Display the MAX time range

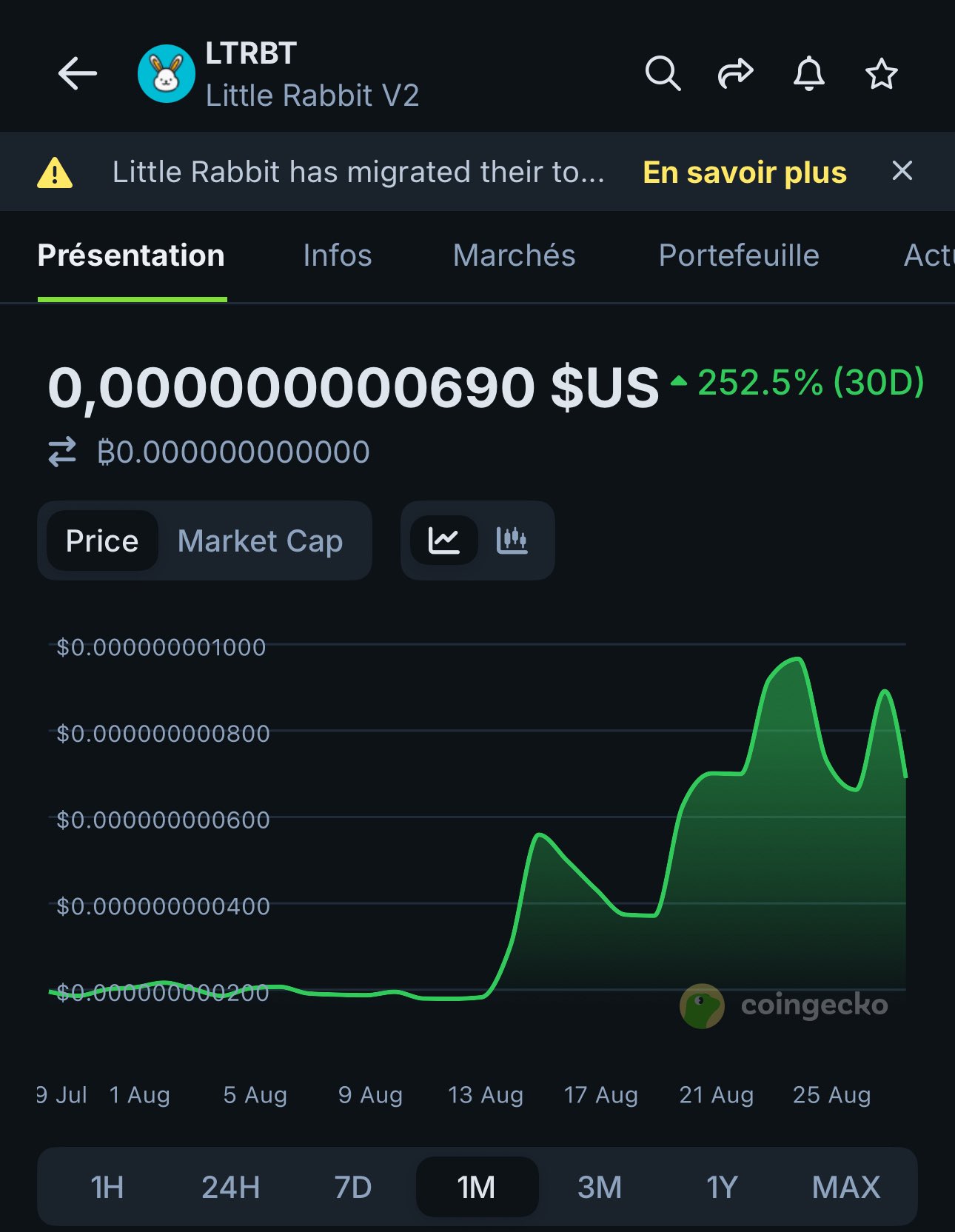point(845,1187)
